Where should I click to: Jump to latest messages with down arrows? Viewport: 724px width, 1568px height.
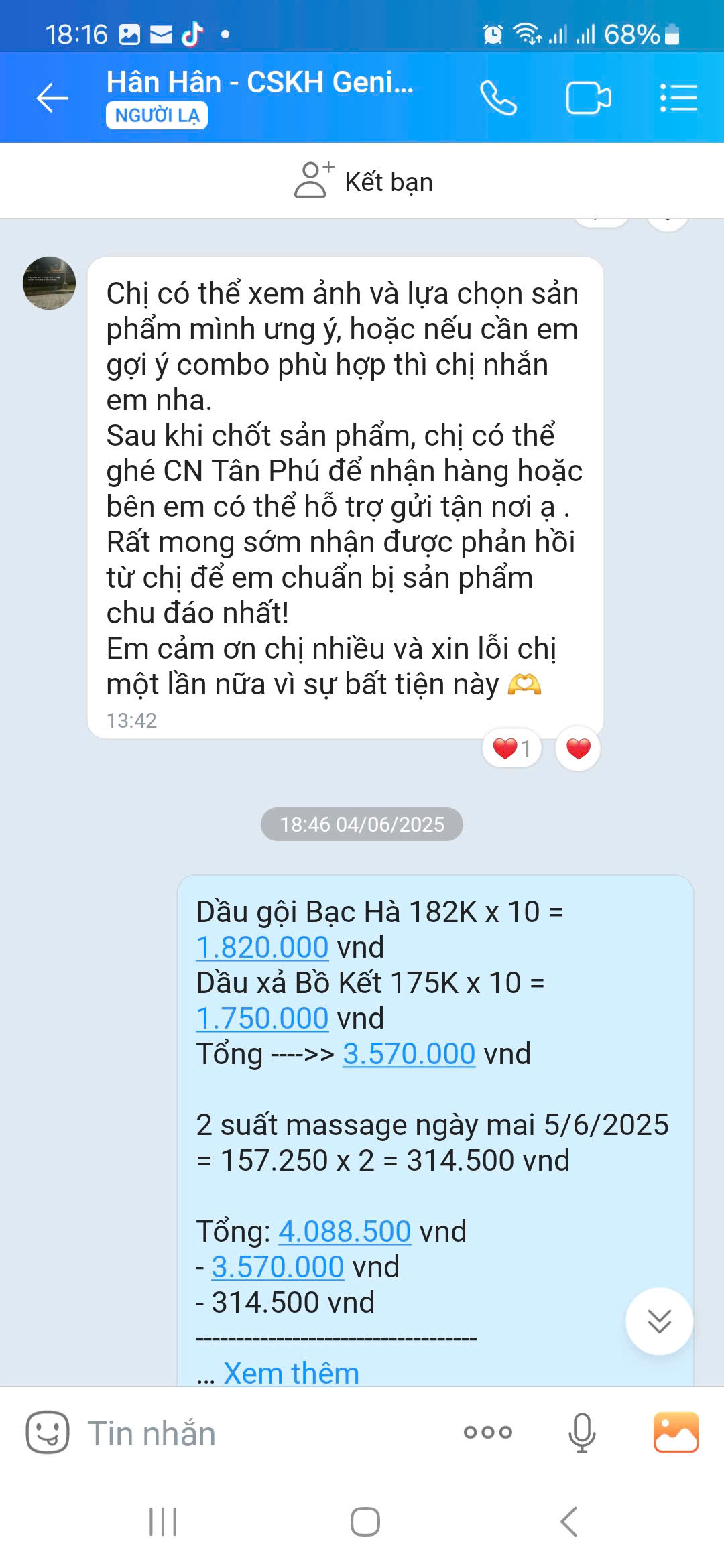click(659, 1321)
